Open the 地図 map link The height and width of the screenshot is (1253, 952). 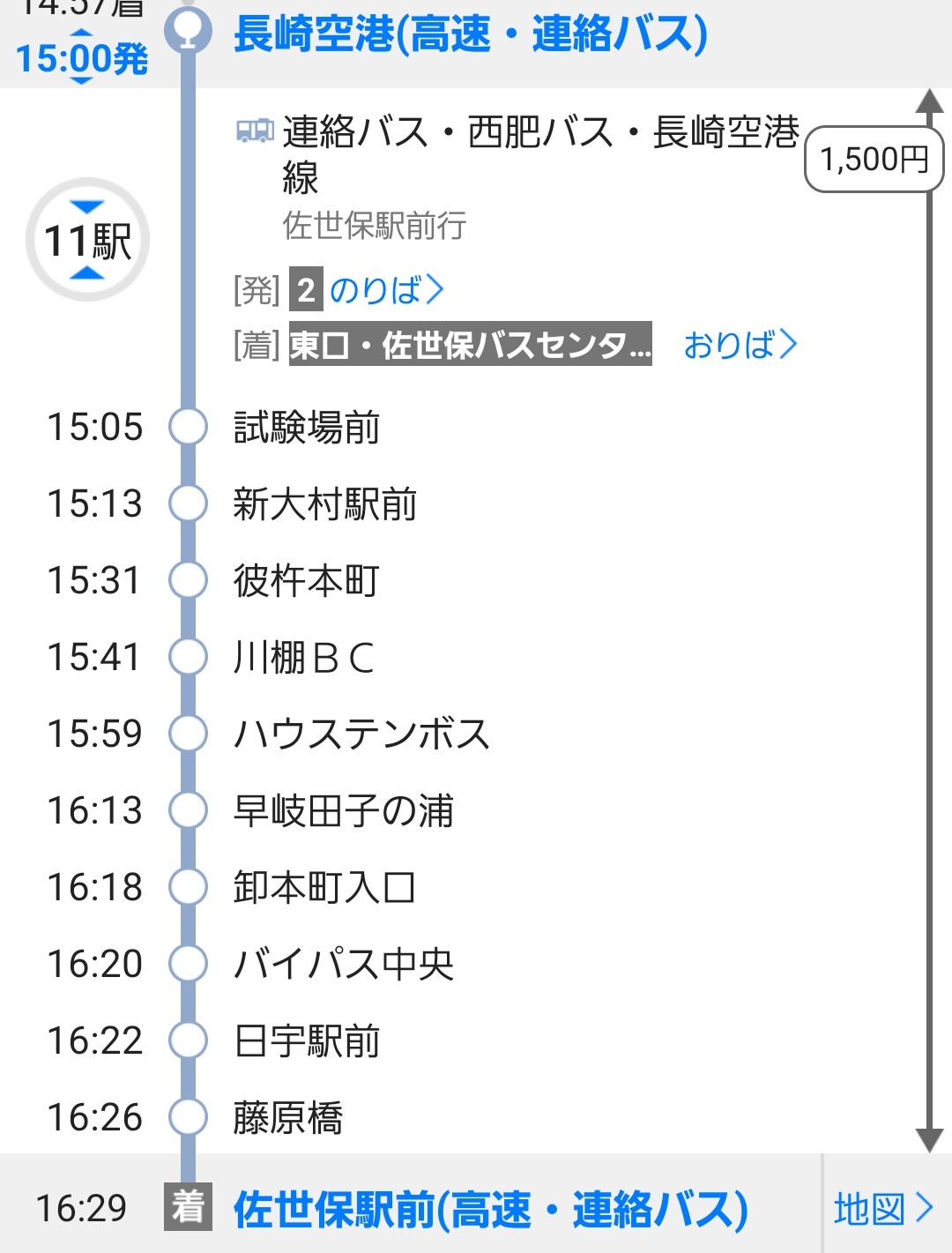(x=883, y=1209)
